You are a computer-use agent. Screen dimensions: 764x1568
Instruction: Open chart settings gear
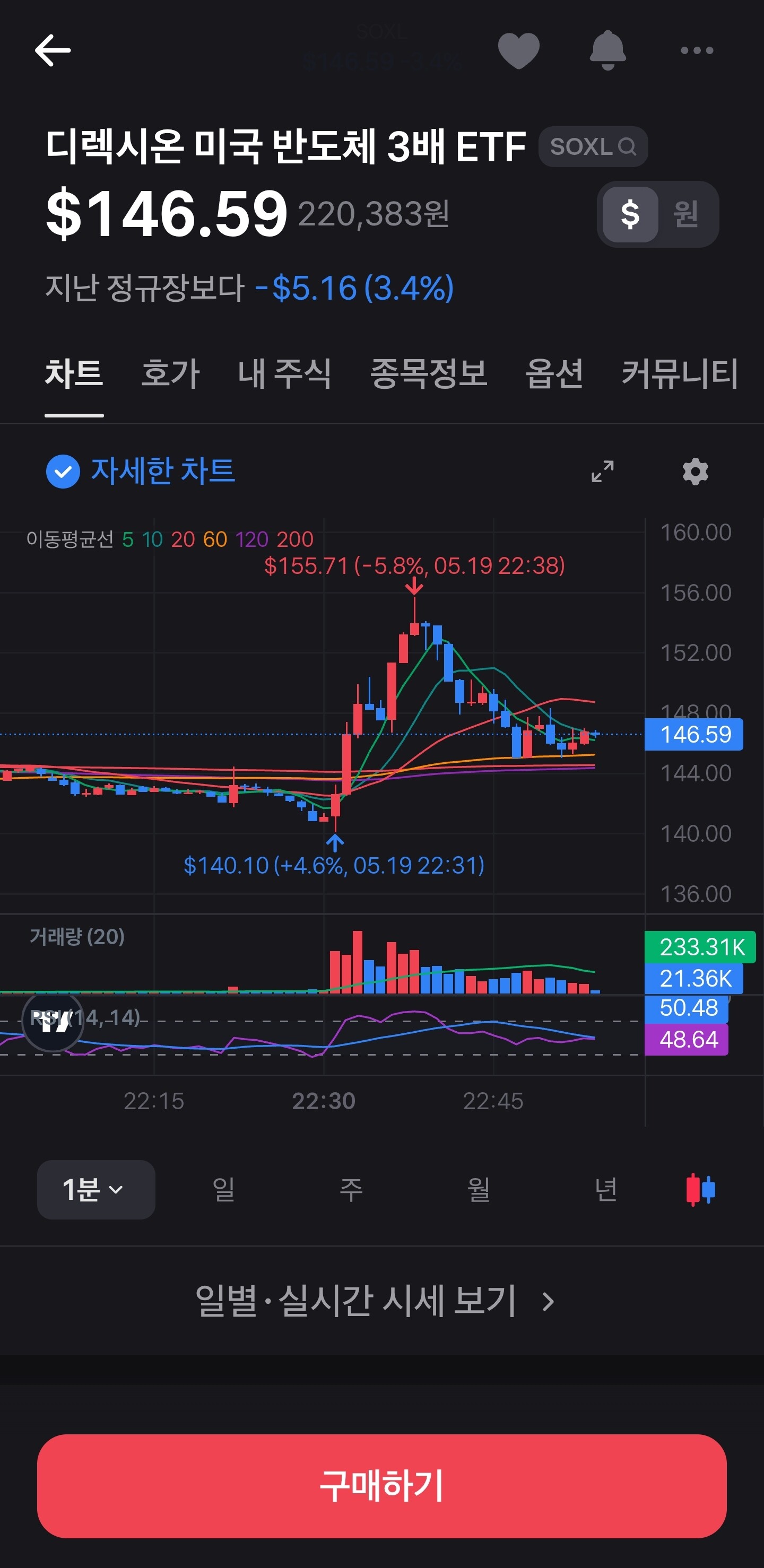[695, 471]
